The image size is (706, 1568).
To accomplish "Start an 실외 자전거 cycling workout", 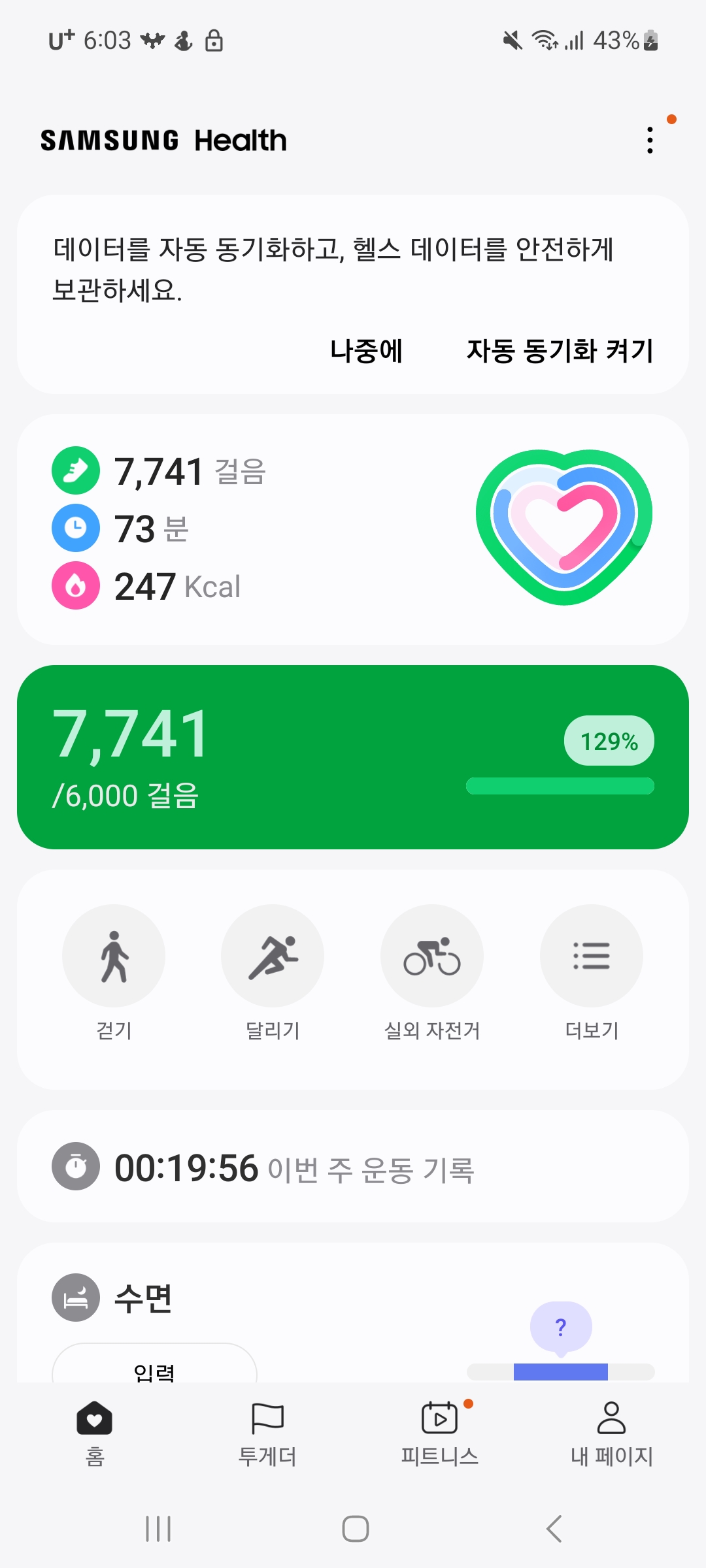I will [432, 956].
